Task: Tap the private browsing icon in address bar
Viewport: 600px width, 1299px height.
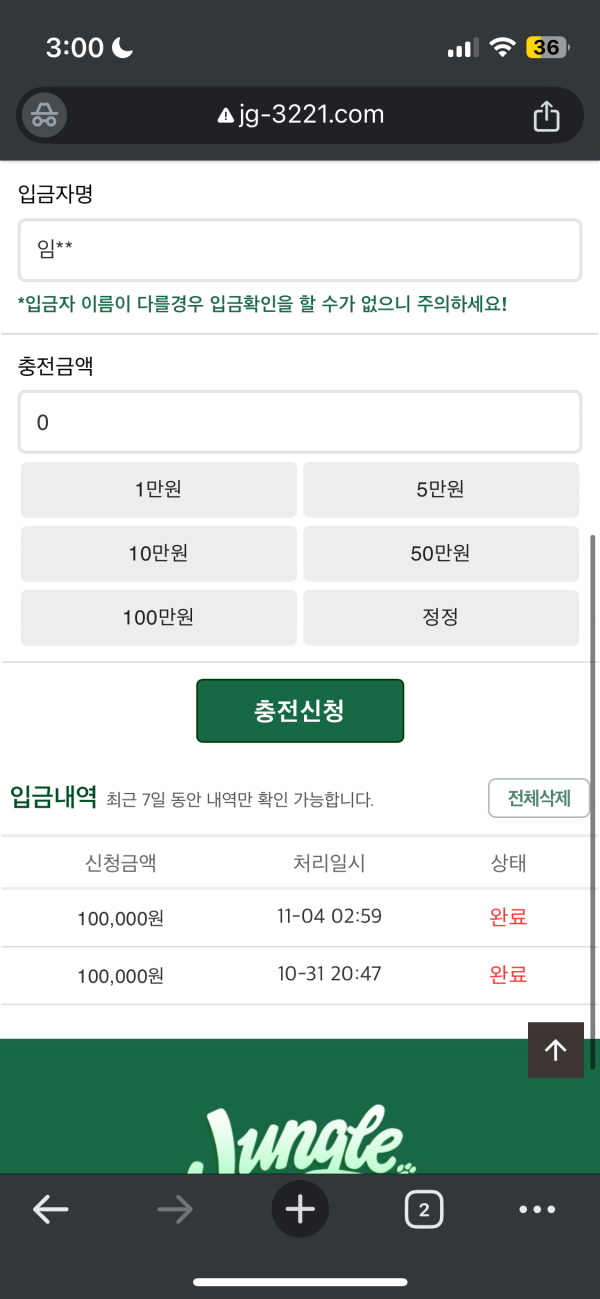Action: (x=43, y=115)
